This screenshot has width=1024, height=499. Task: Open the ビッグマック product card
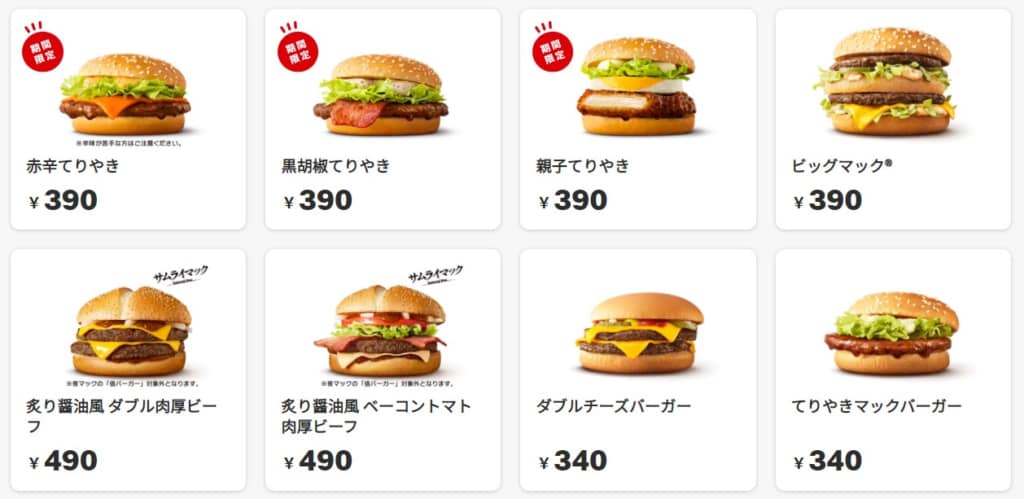892,120
